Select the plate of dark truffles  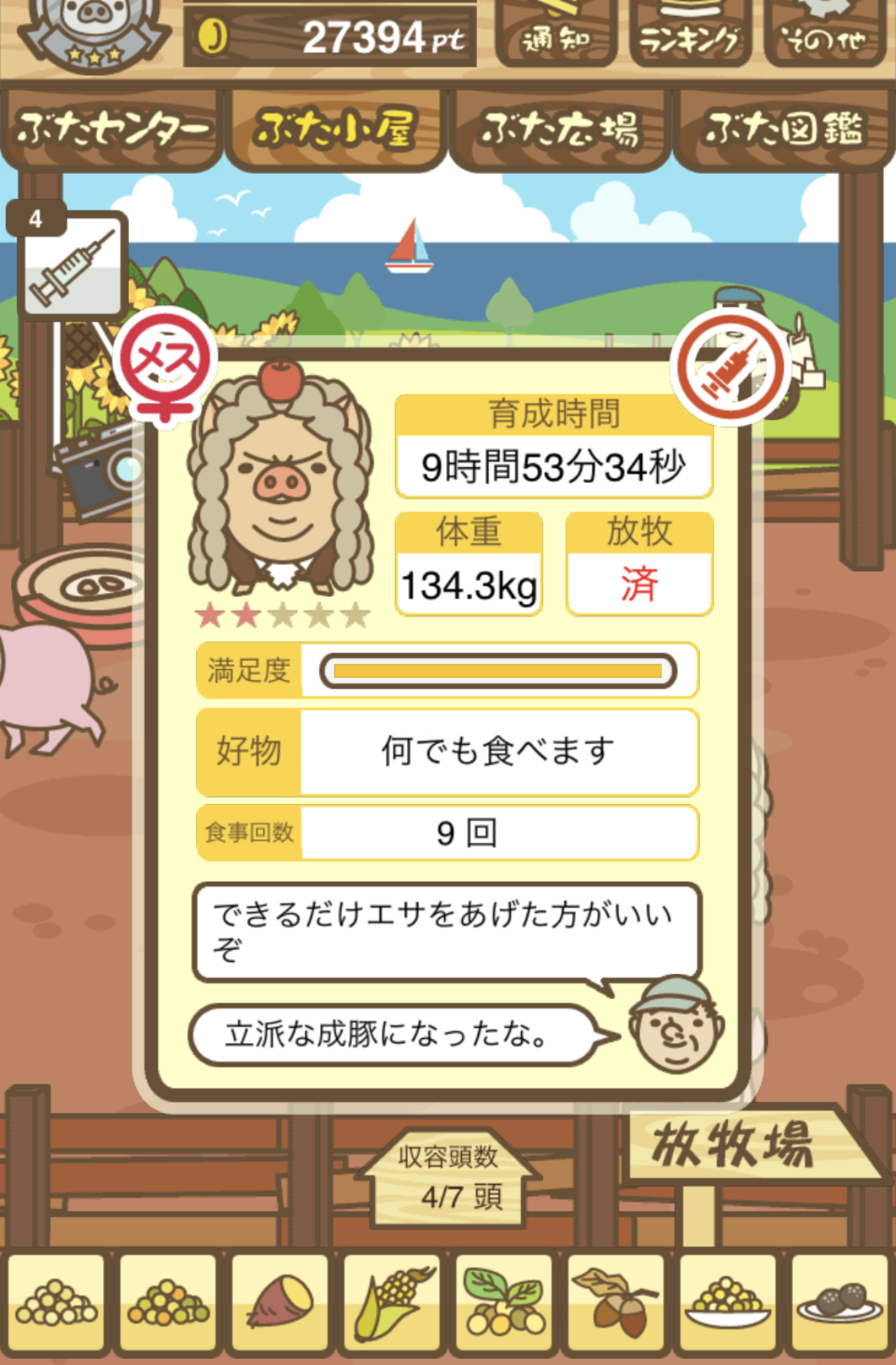[839, 1303]
